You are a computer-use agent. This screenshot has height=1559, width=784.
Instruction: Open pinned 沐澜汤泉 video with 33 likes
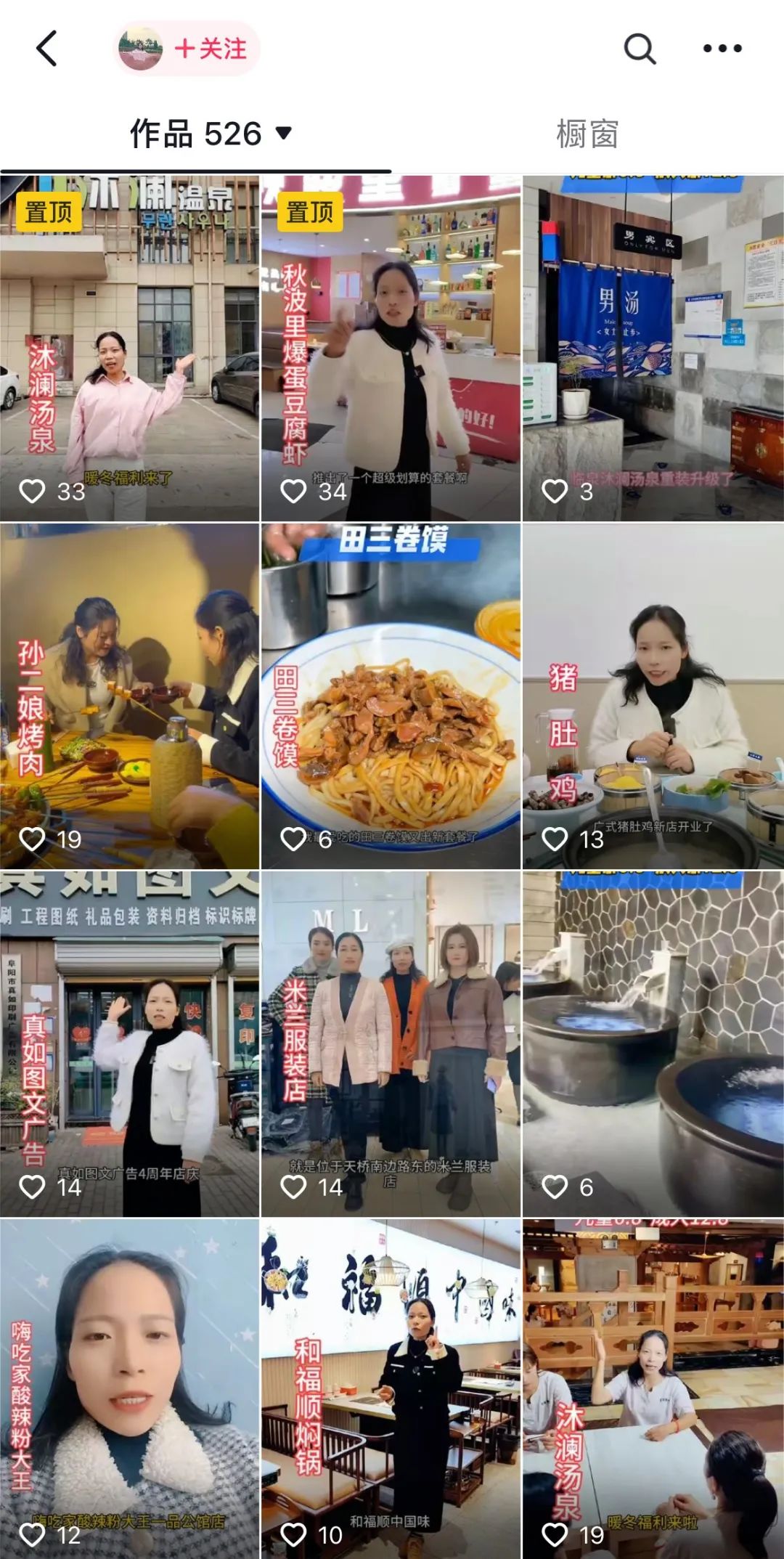129,349
